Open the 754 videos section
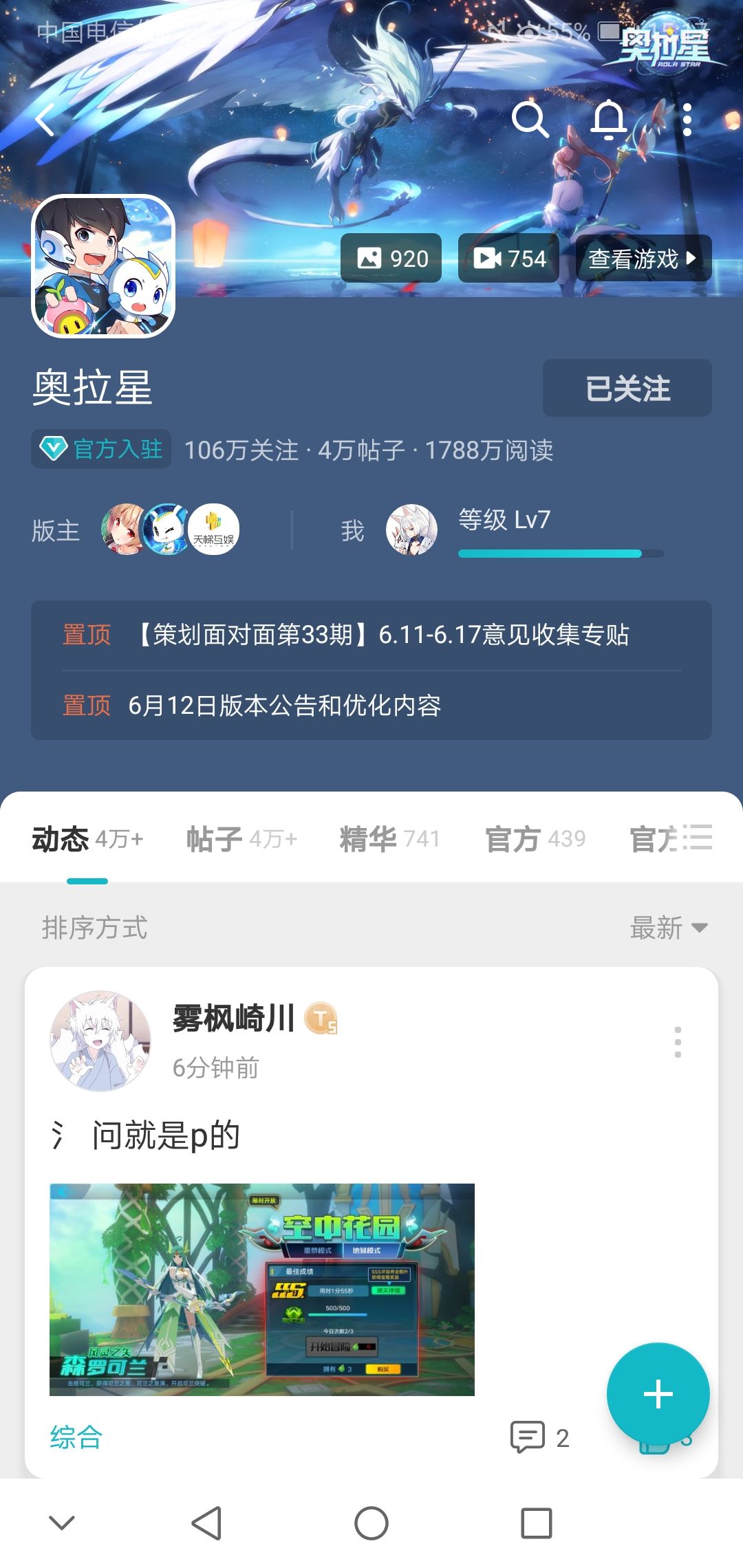743x1568 pixels. click(x=509, y=259)
